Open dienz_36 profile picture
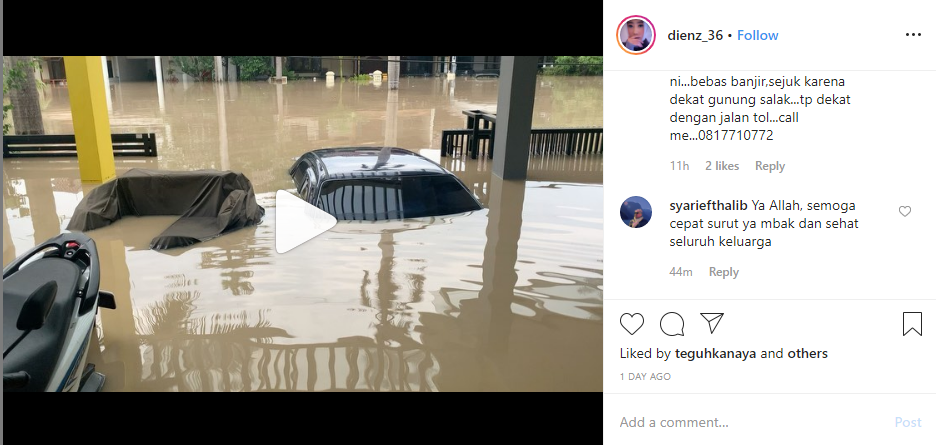This screenshot has height=445, width=936. pyautogui.click(x=636, y=35)
